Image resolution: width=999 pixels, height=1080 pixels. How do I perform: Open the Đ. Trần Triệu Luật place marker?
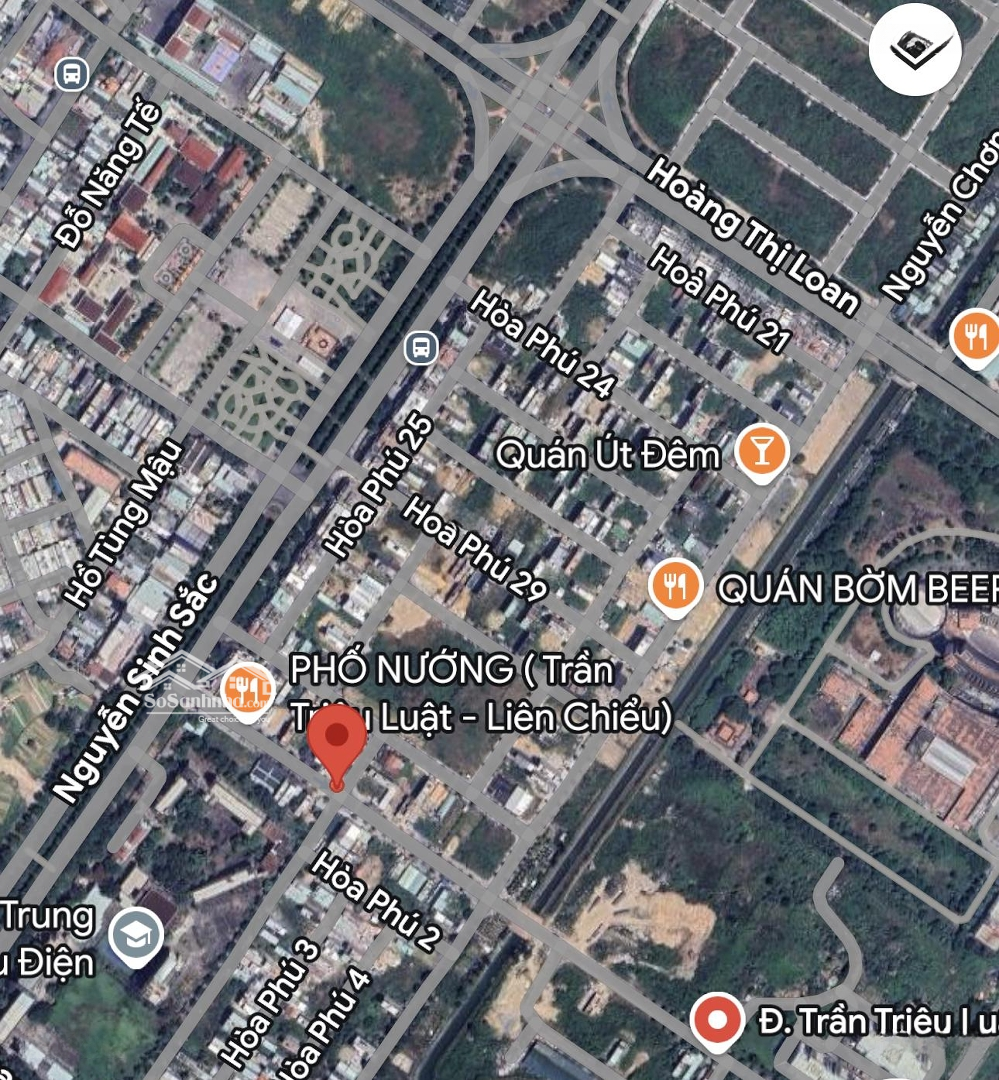click(x=717, y=1021)
